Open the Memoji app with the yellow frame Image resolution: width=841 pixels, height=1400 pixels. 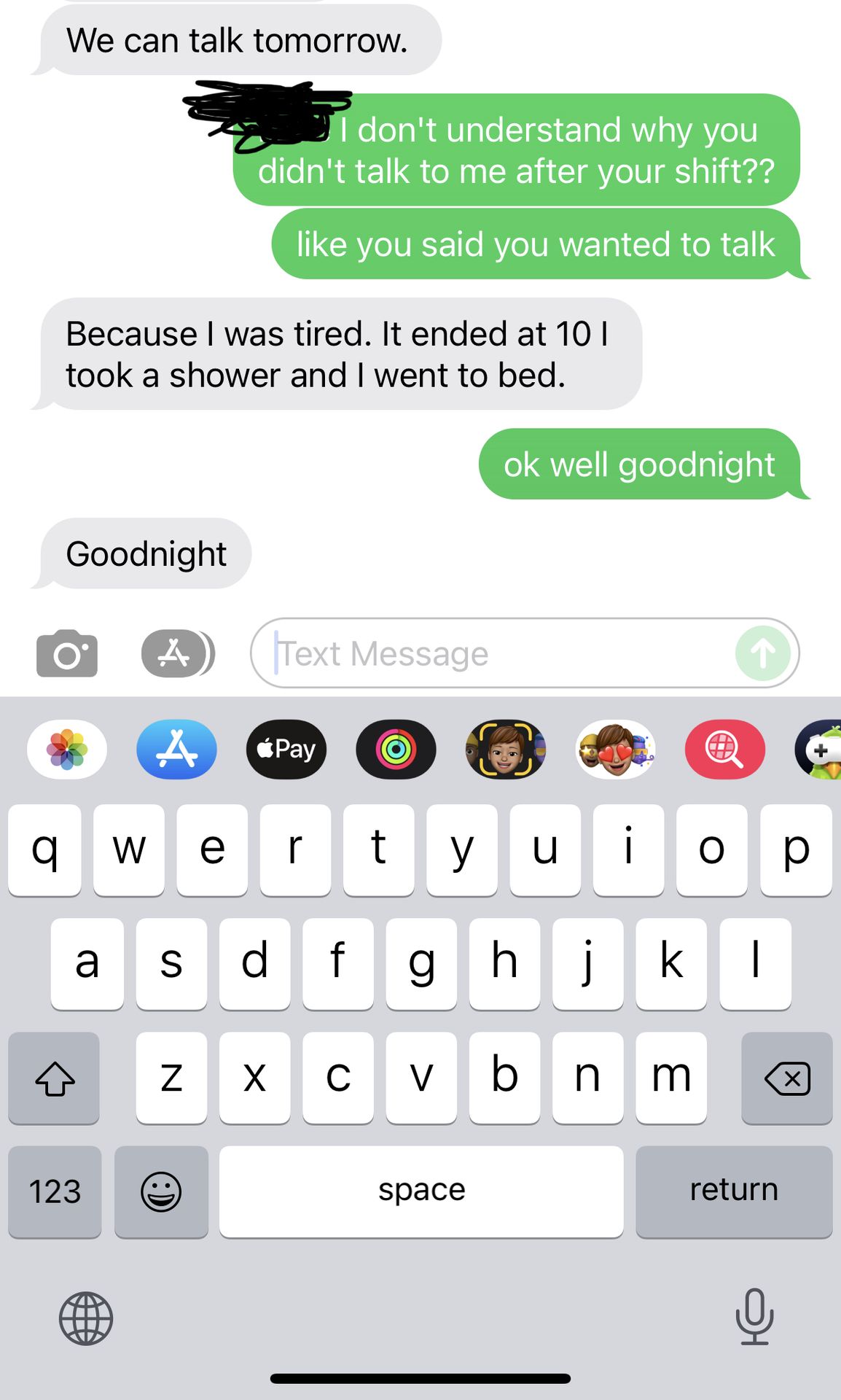tap(506, 750)
